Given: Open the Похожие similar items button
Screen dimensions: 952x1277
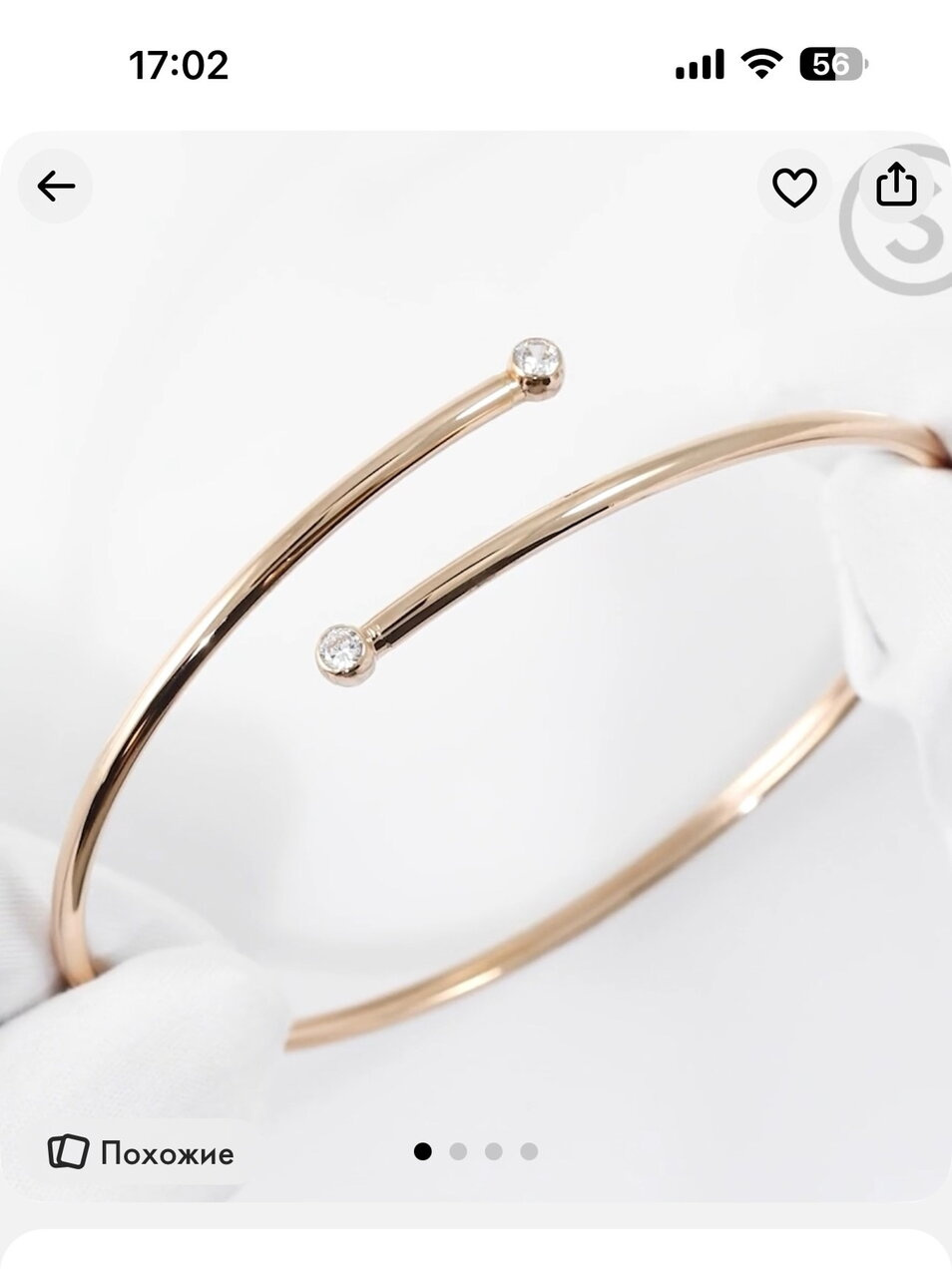Looking at the screenshot, I should click(142, 1153).
